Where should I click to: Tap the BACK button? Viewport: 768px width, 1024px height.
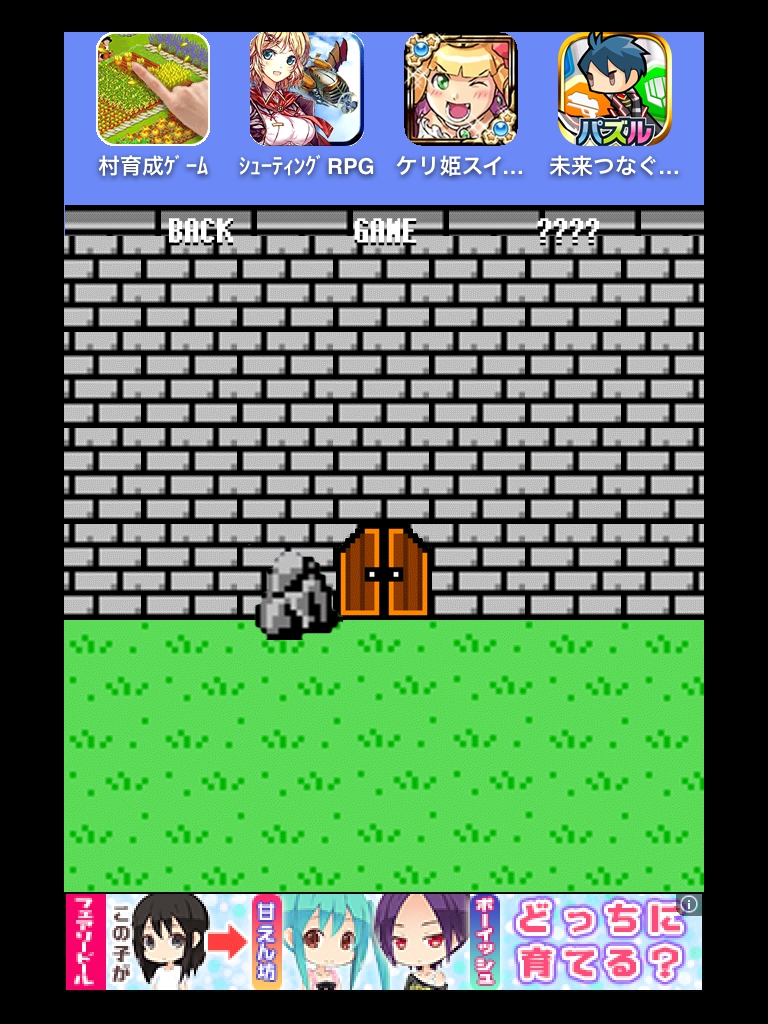pos(200,231)
